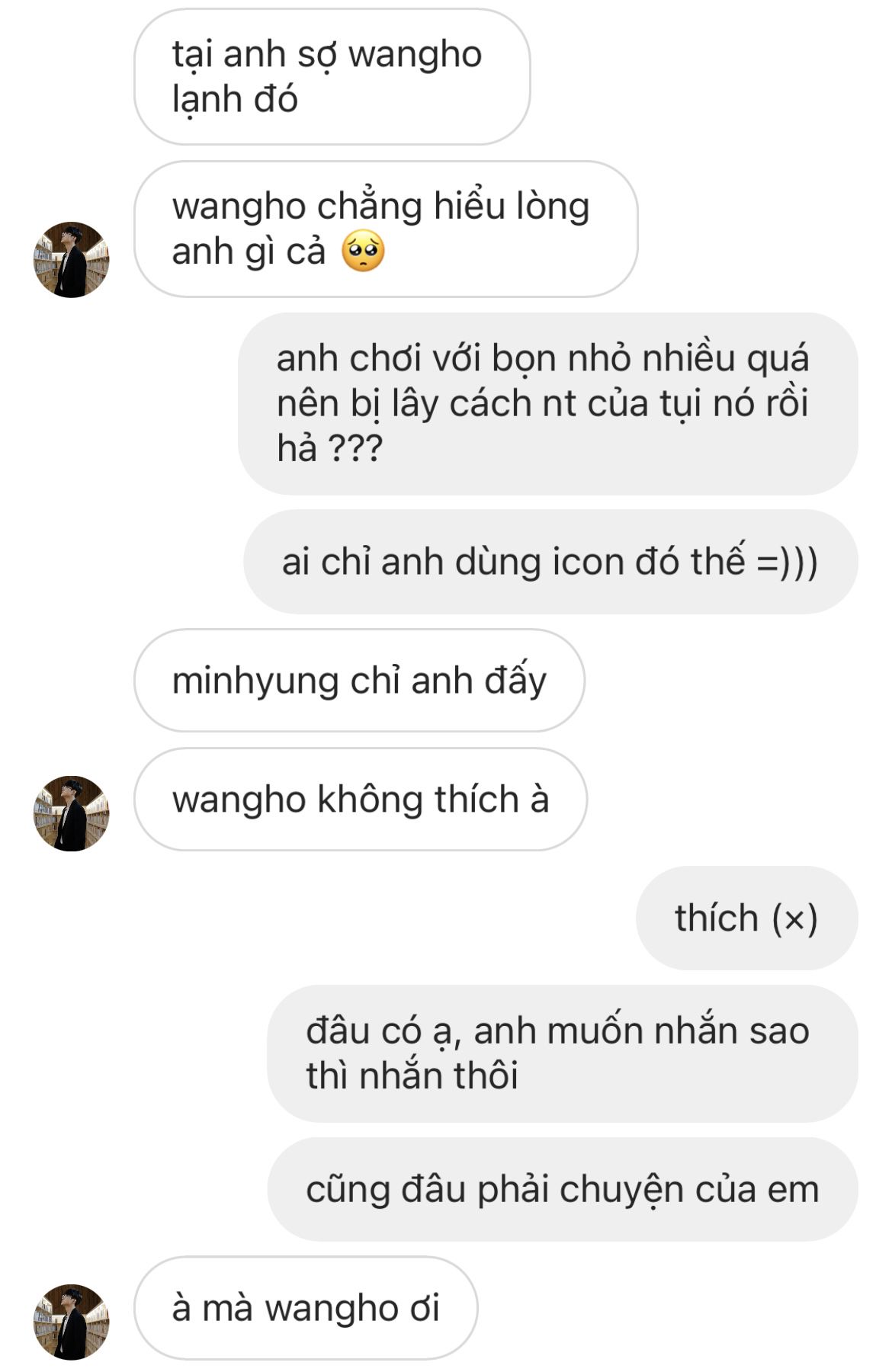The image size is (892, 1372).
Task: Open sender's avatar beside "wangho chẳng hiểu lòng" message
Action: (x=71, y=260)
